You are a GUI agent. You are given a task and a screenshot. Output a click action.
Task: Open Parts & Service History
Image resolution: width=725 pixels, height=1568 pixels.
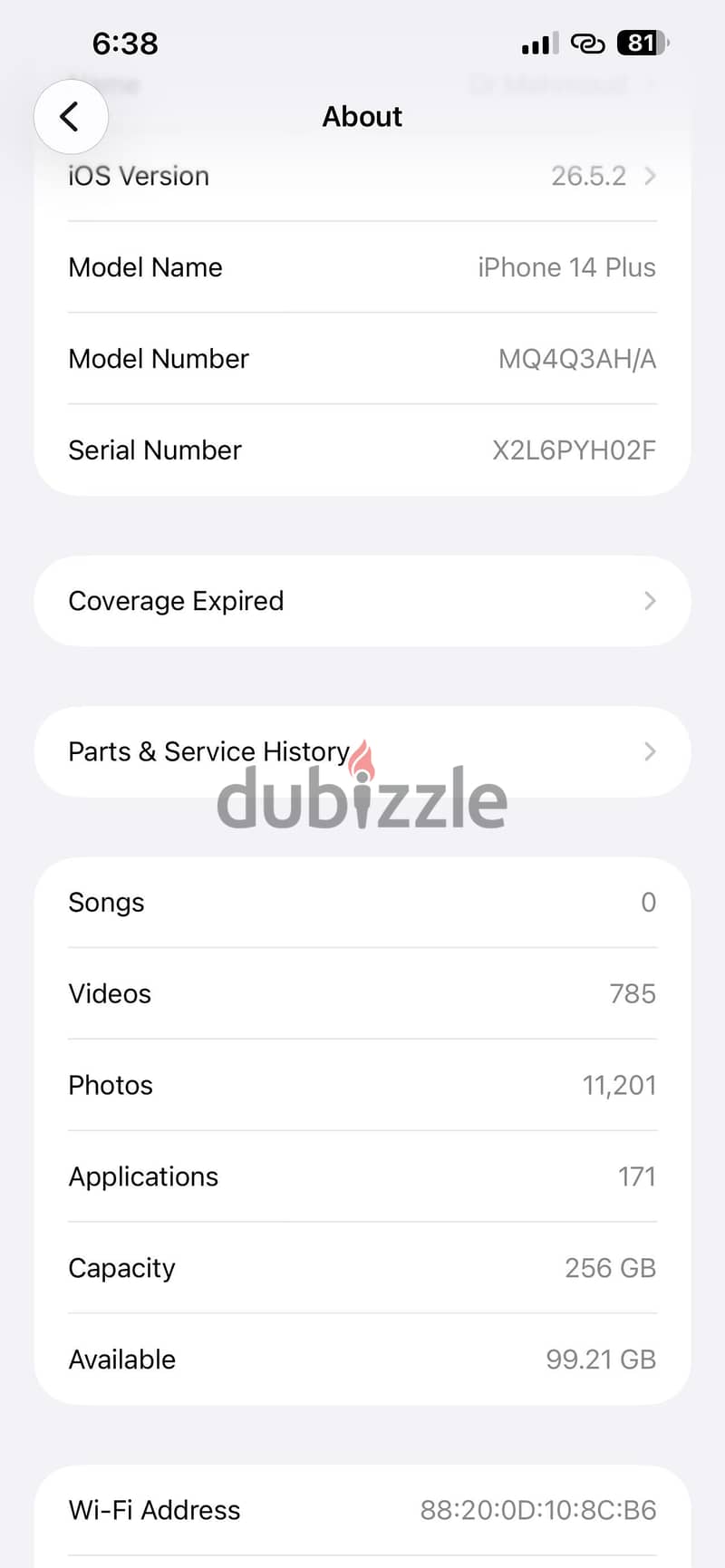tap(362, 751)
